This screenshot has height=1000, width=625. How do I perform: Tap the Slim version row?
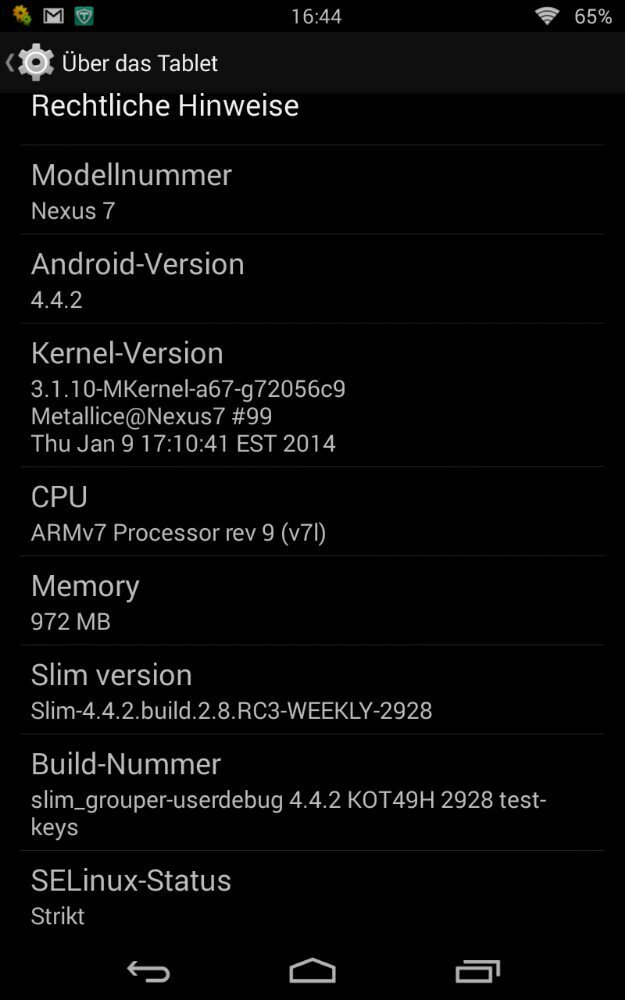click(312, 690)
